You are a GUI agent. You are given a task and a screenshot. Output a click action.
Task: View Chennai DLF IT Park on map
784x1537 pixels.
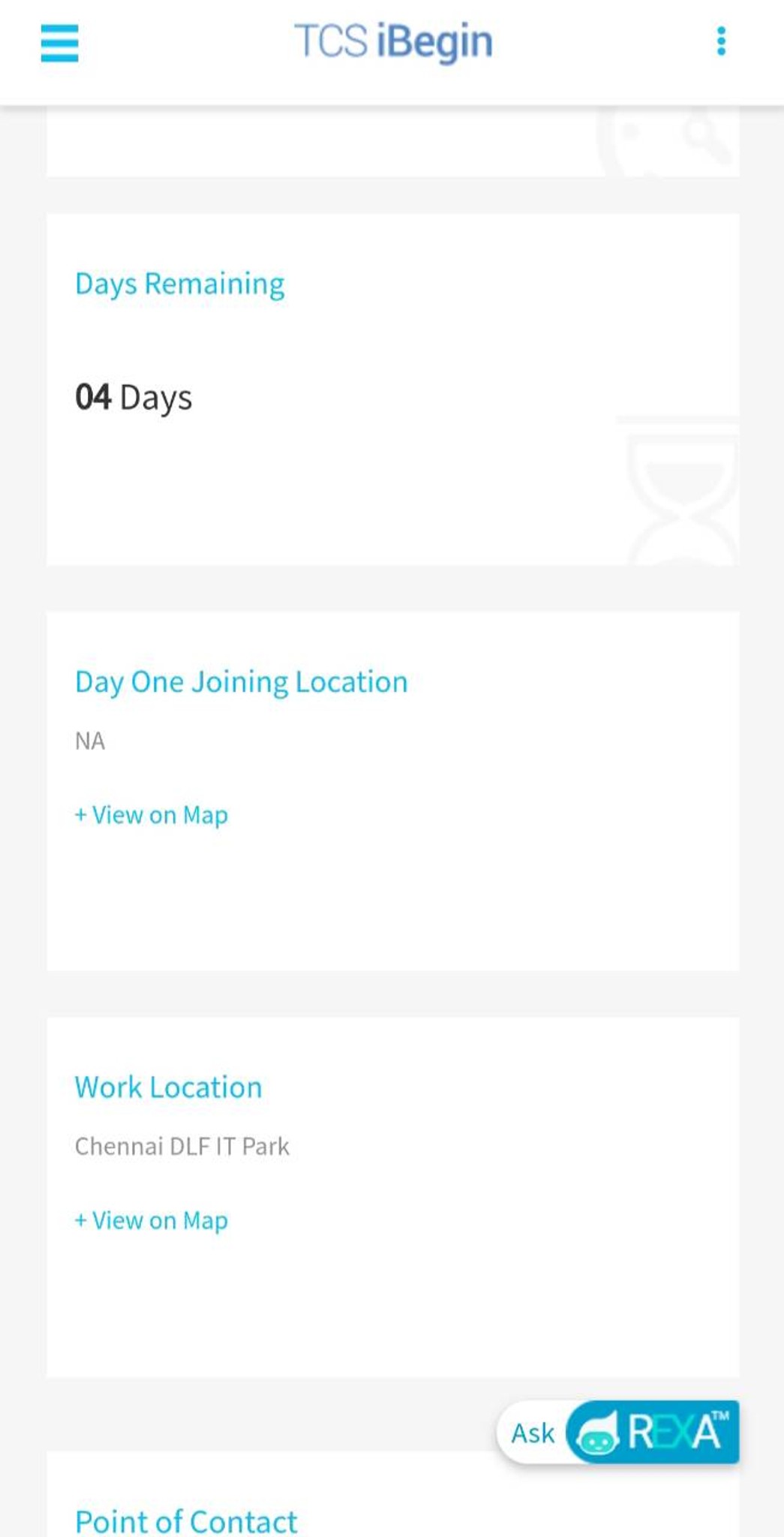151,1220
